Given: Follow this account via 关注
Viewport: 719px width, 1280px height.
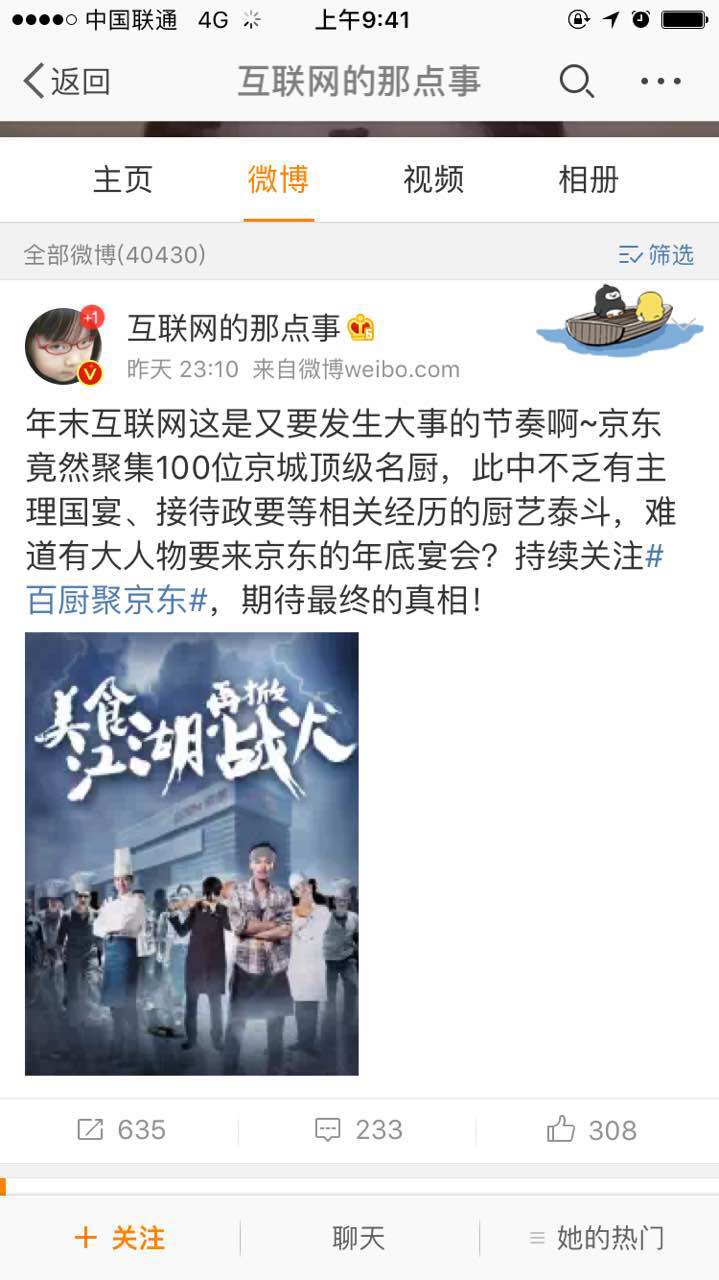Looking at the screenshot, I should click(119, 1238).
